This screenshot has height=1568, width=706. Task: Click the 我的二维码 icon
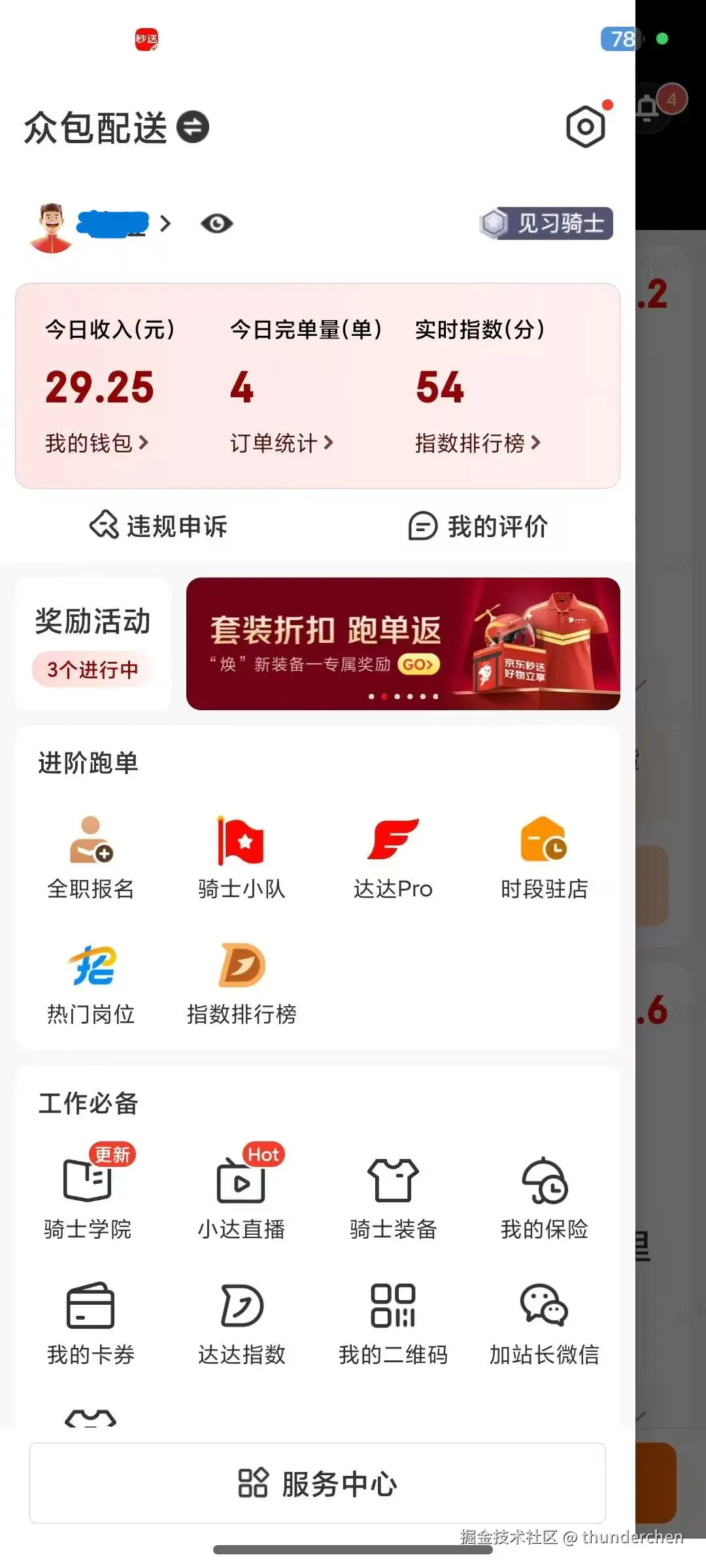392,1313
